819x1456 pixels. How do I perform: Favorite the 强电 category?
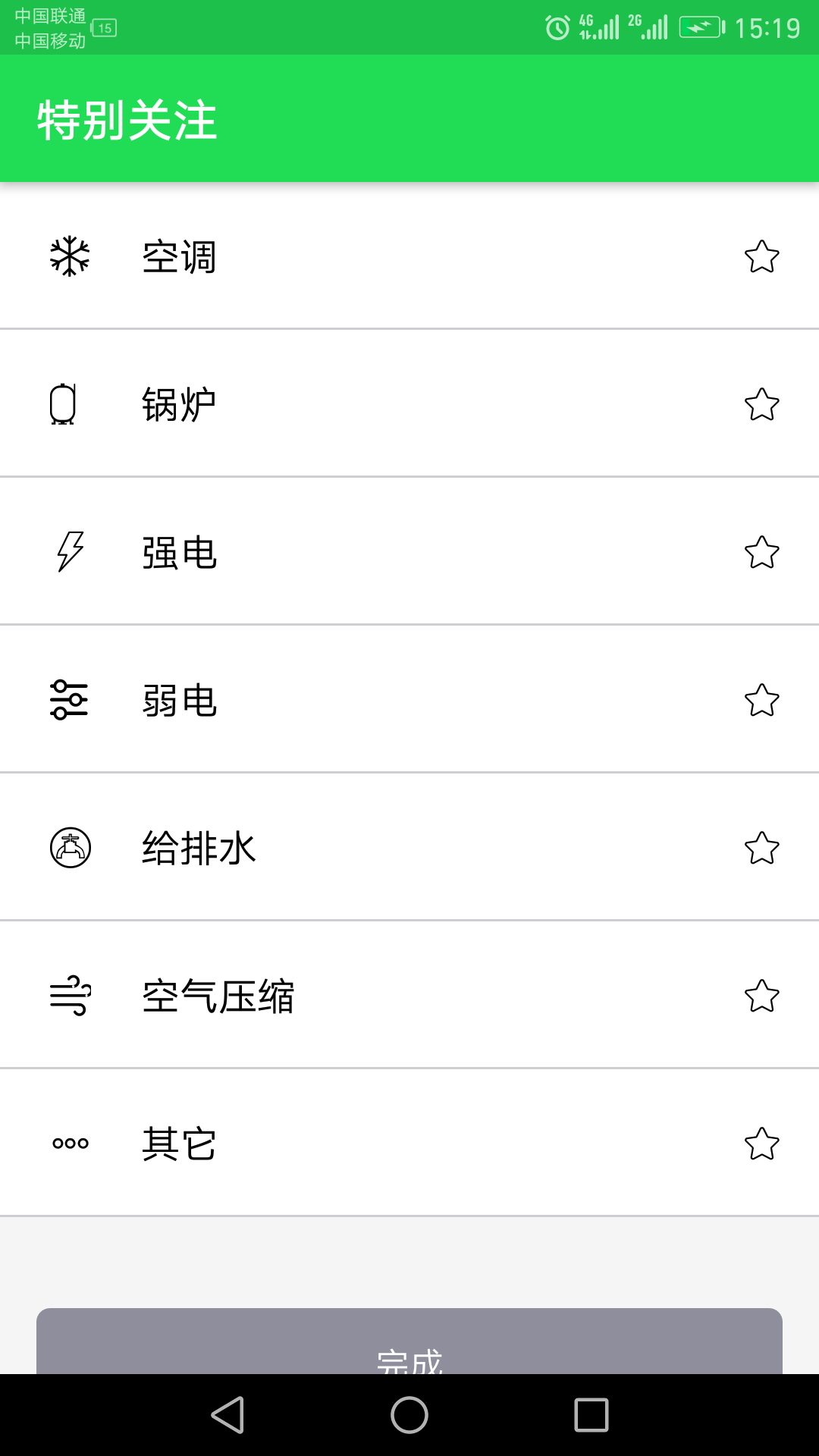click(761, 552)
